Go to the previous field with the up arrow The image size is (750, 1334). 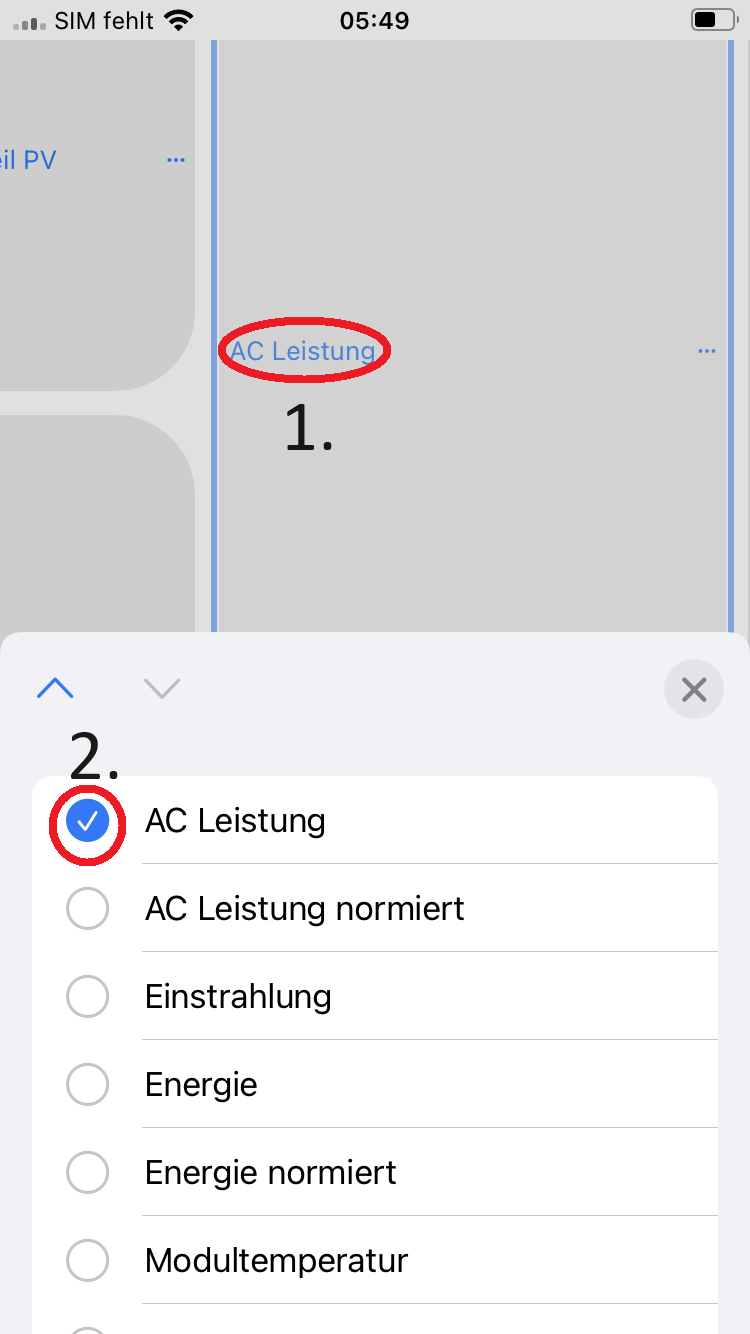click(55, 688)
